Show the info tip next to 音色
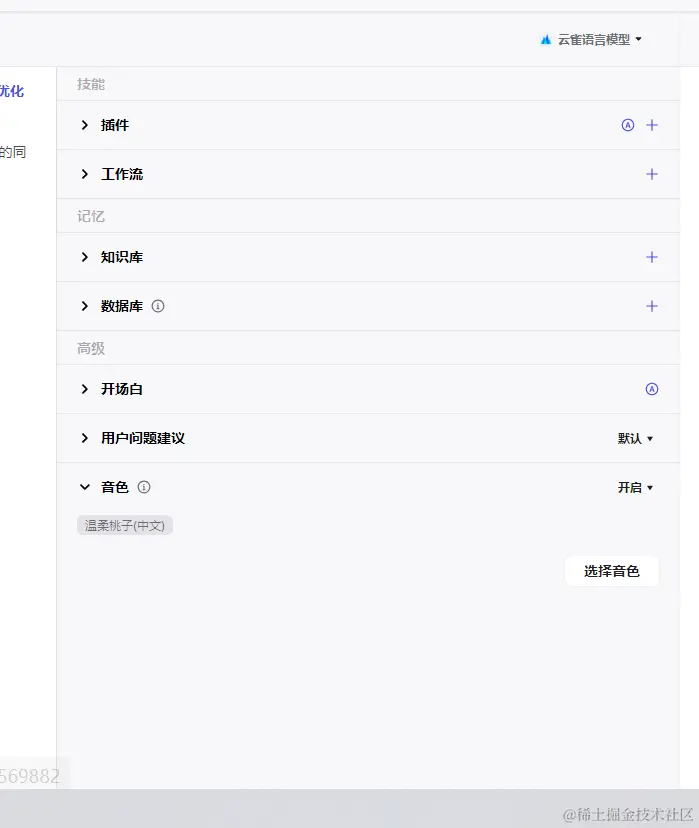Screen dimensions: 699x828 [x=144, y=487]
